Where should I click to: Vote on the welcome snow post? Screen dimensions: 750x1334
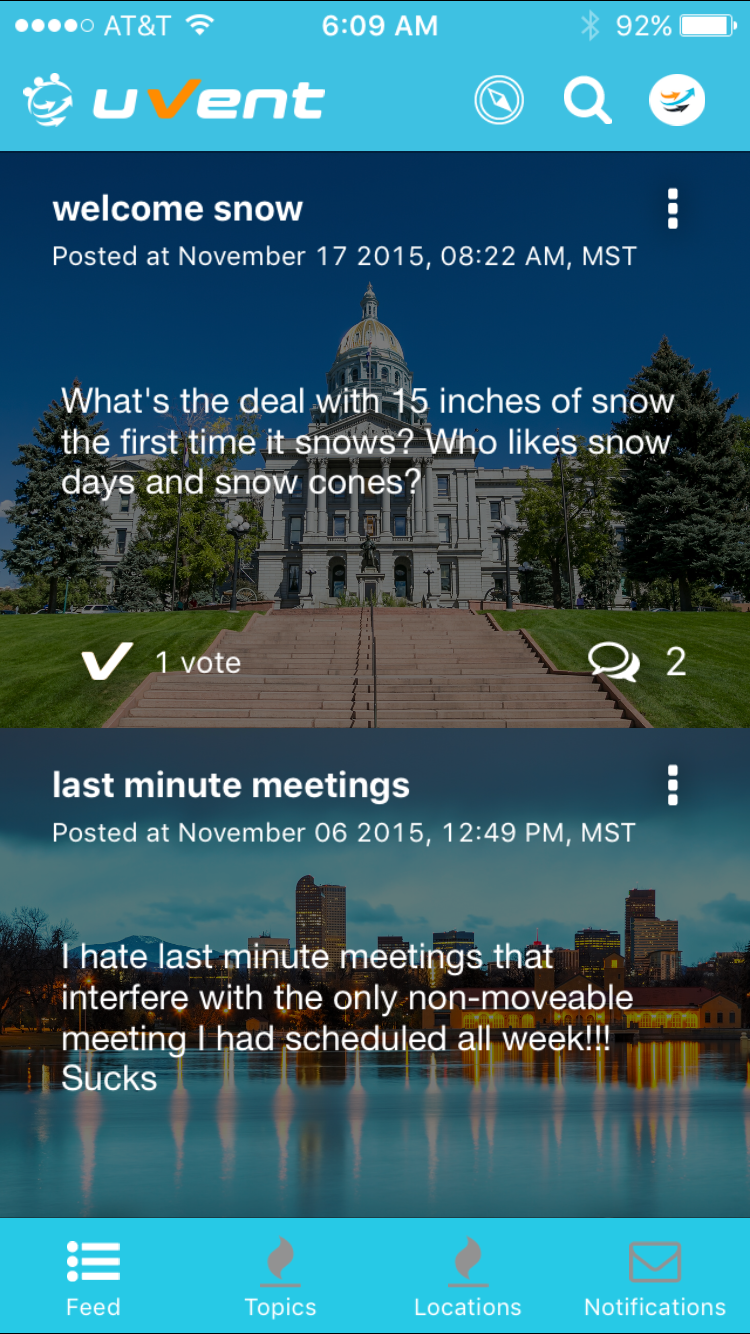[x=108, y=662]
